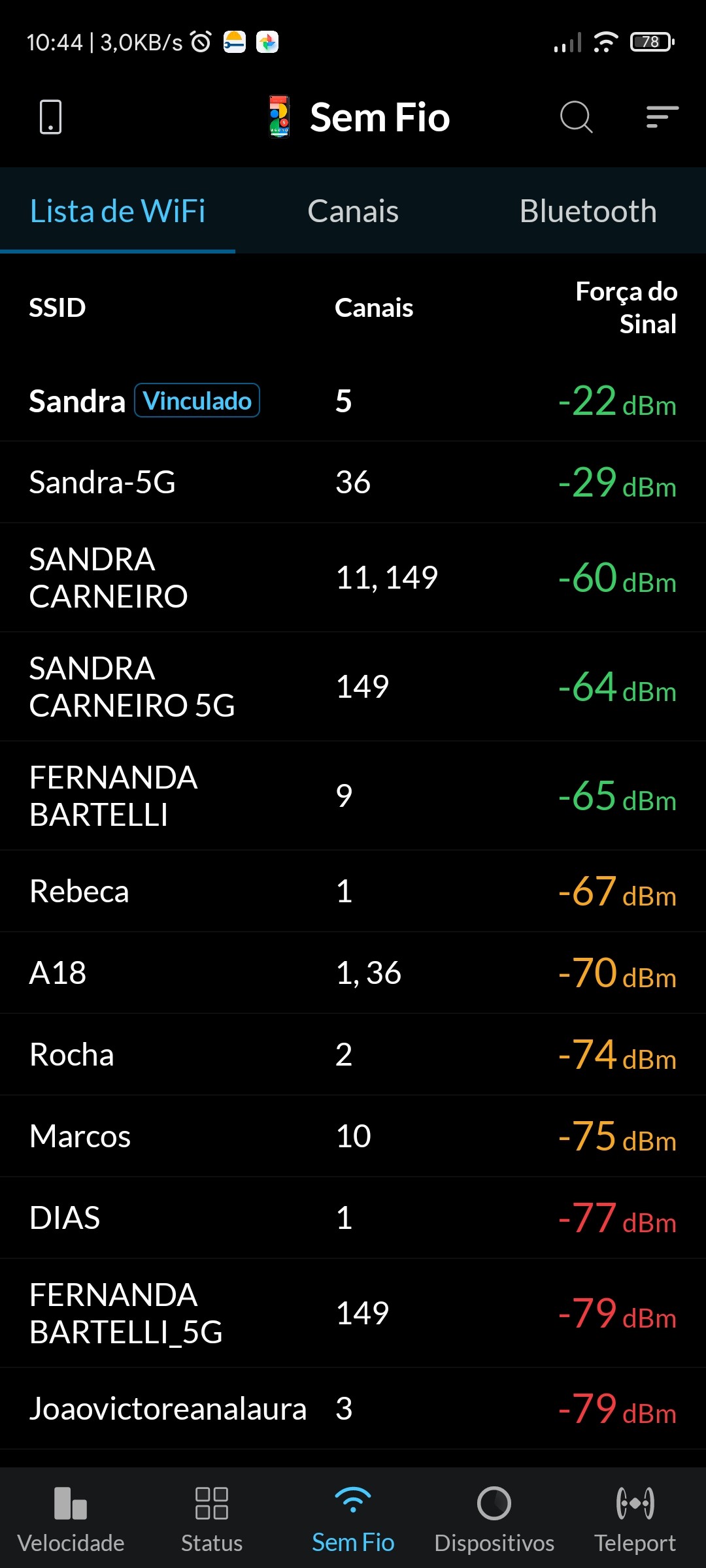The height and width of the screenshot is (1568, 706).
Task: View the Marcos network entry
Action: click(353, 1136)
